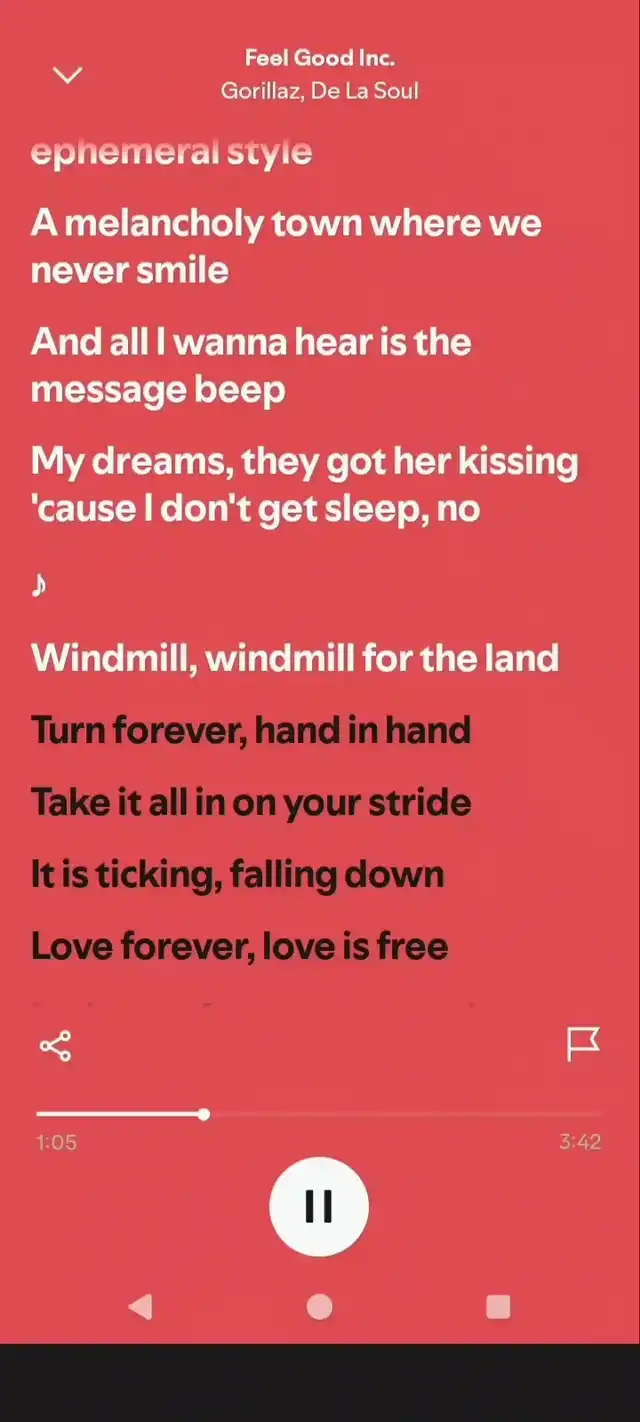Share the lyrics
Screen dimensions: 640x1422
[55, 1046]
